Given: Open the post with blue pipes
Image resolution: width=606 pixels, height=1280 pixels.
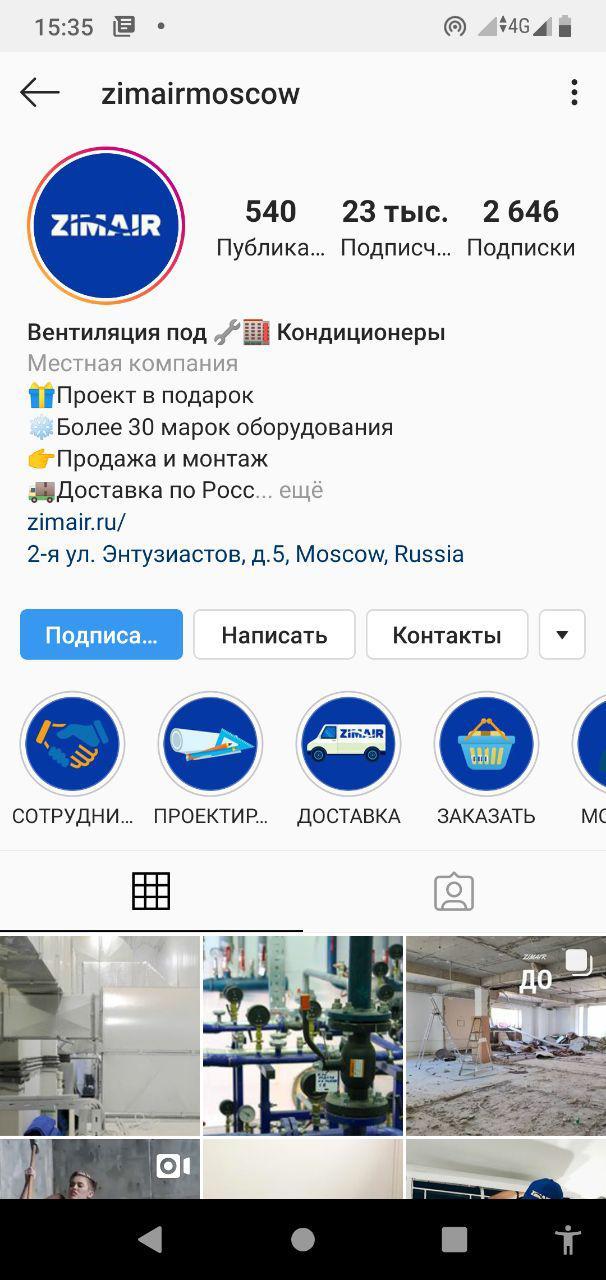Looking at the screenshot, I should coord(303,1035).
